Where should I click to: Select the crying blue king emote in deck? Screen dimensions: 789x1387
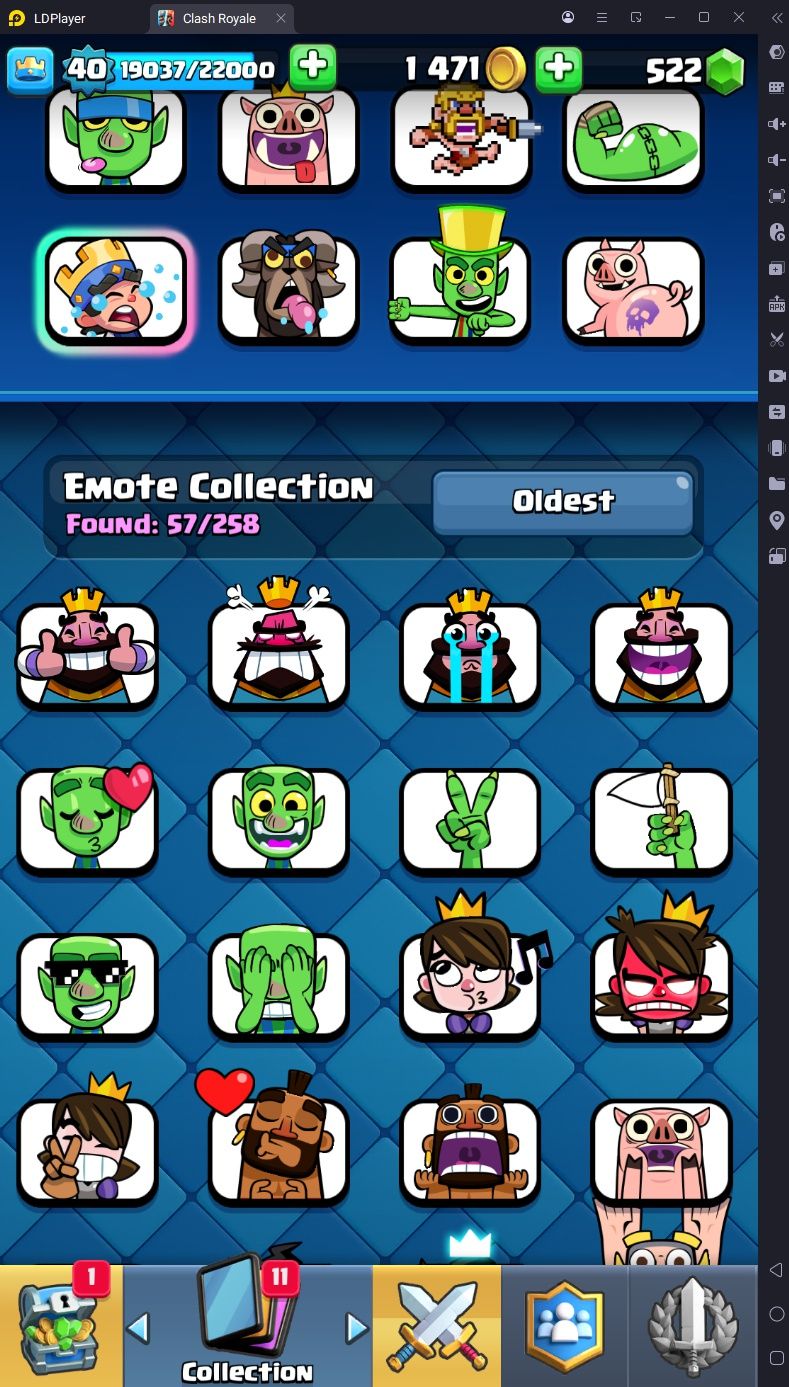pos(116,291)
